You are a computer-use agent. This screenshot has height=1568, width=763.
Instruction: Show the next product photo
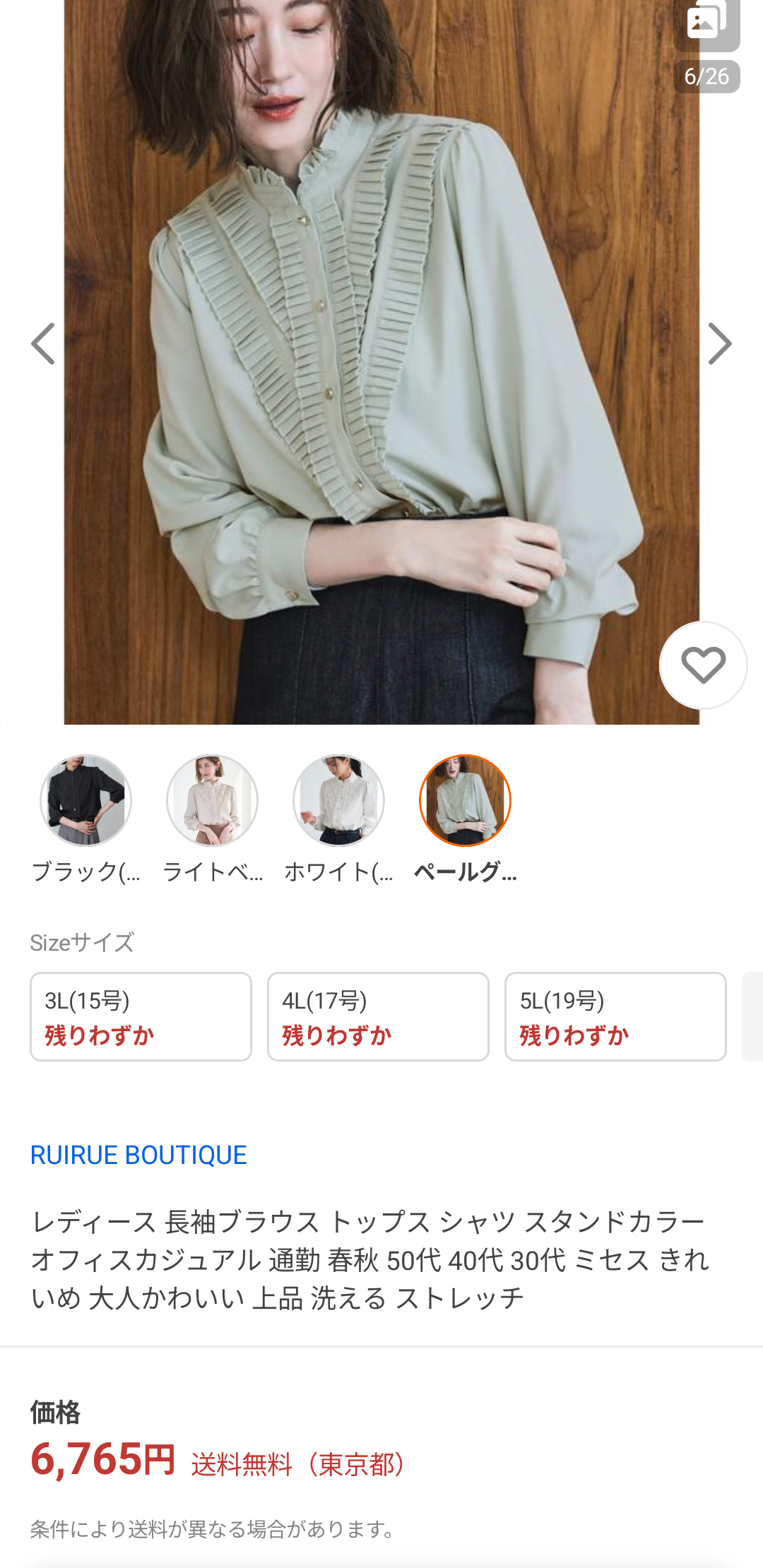coord(719,344)
